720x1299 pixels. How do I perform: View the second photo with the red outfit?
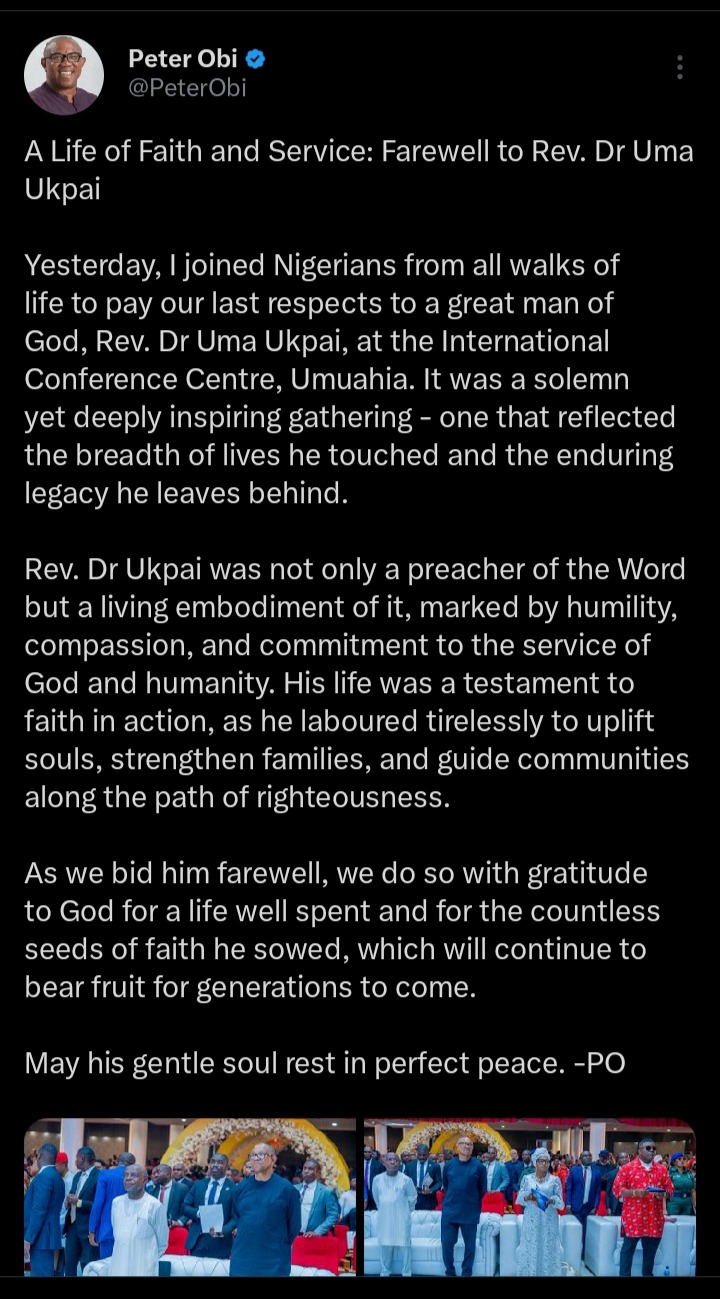pyautogui.click(x=529, y=1196)
